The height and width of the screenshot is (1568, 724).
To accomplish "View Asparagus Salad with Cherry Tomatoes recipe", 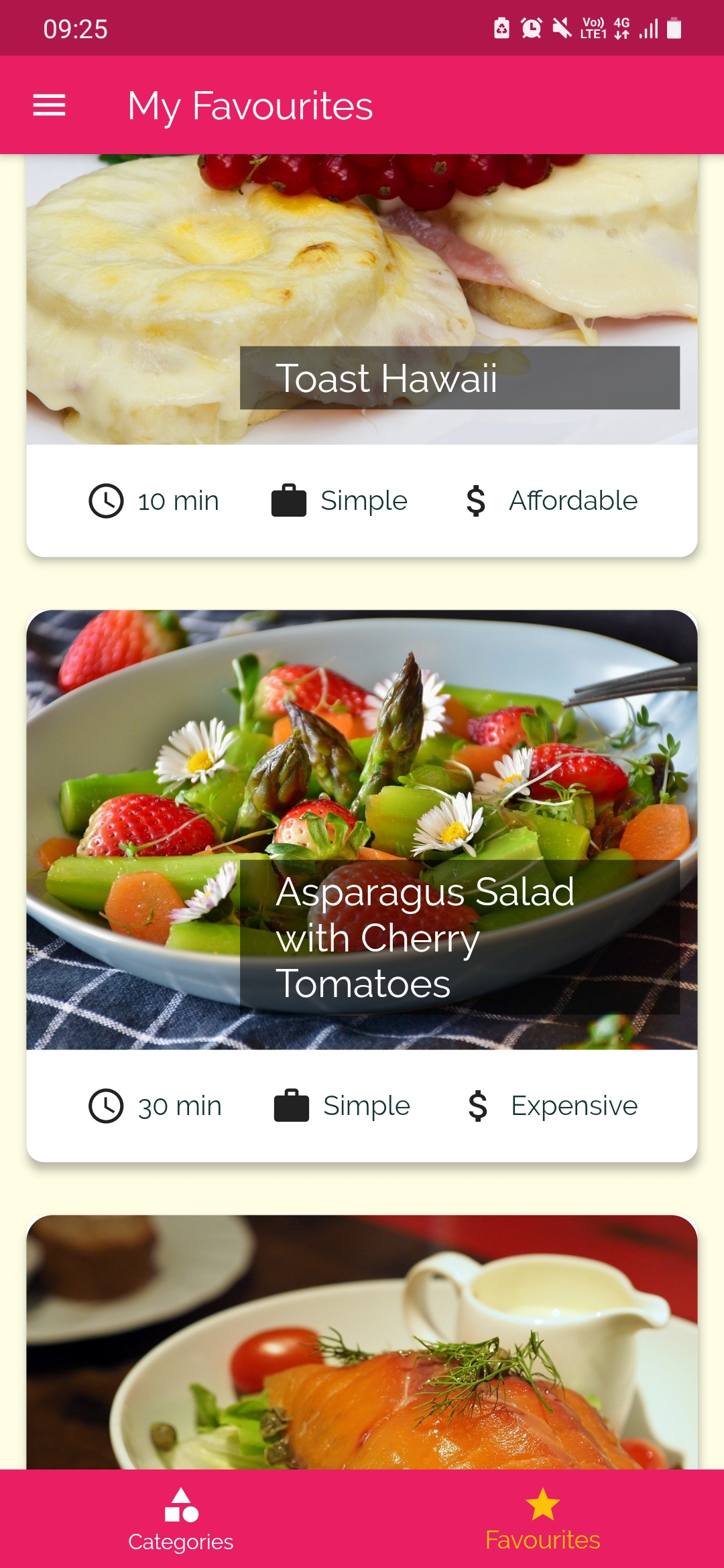I will [x=362, y=871].
